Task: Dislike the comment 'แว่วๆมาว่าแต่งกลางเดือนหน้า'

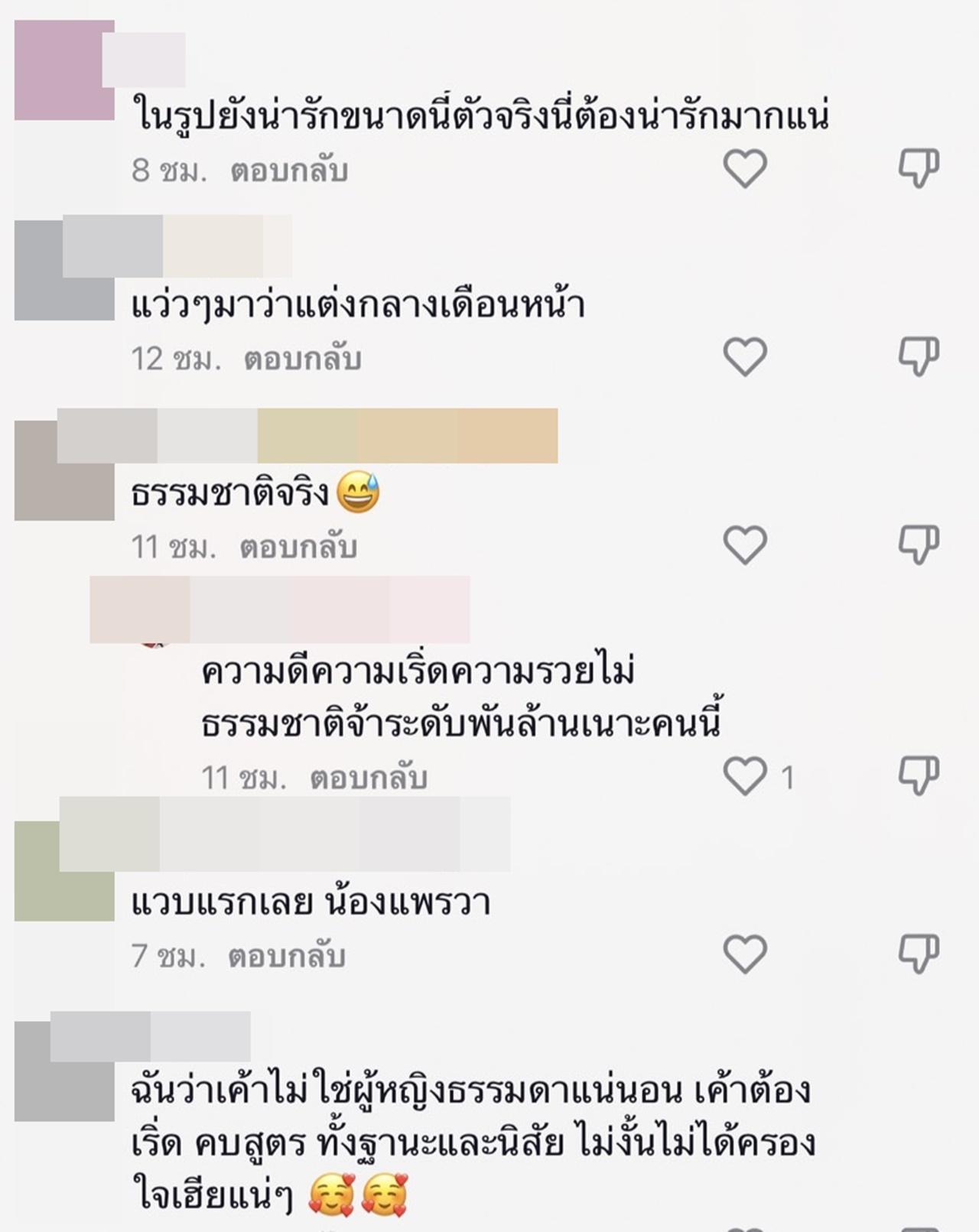Action: (x=918, y=357)
